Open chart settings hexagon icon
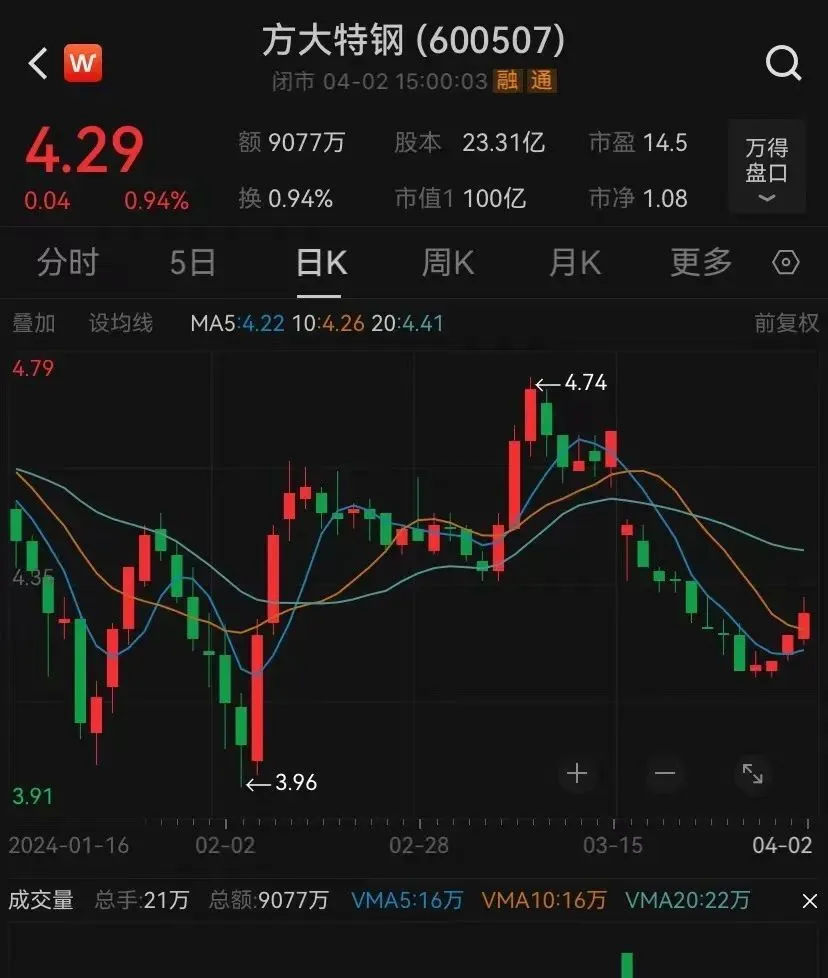The image size is (828, 978). (x=786, y=263)
